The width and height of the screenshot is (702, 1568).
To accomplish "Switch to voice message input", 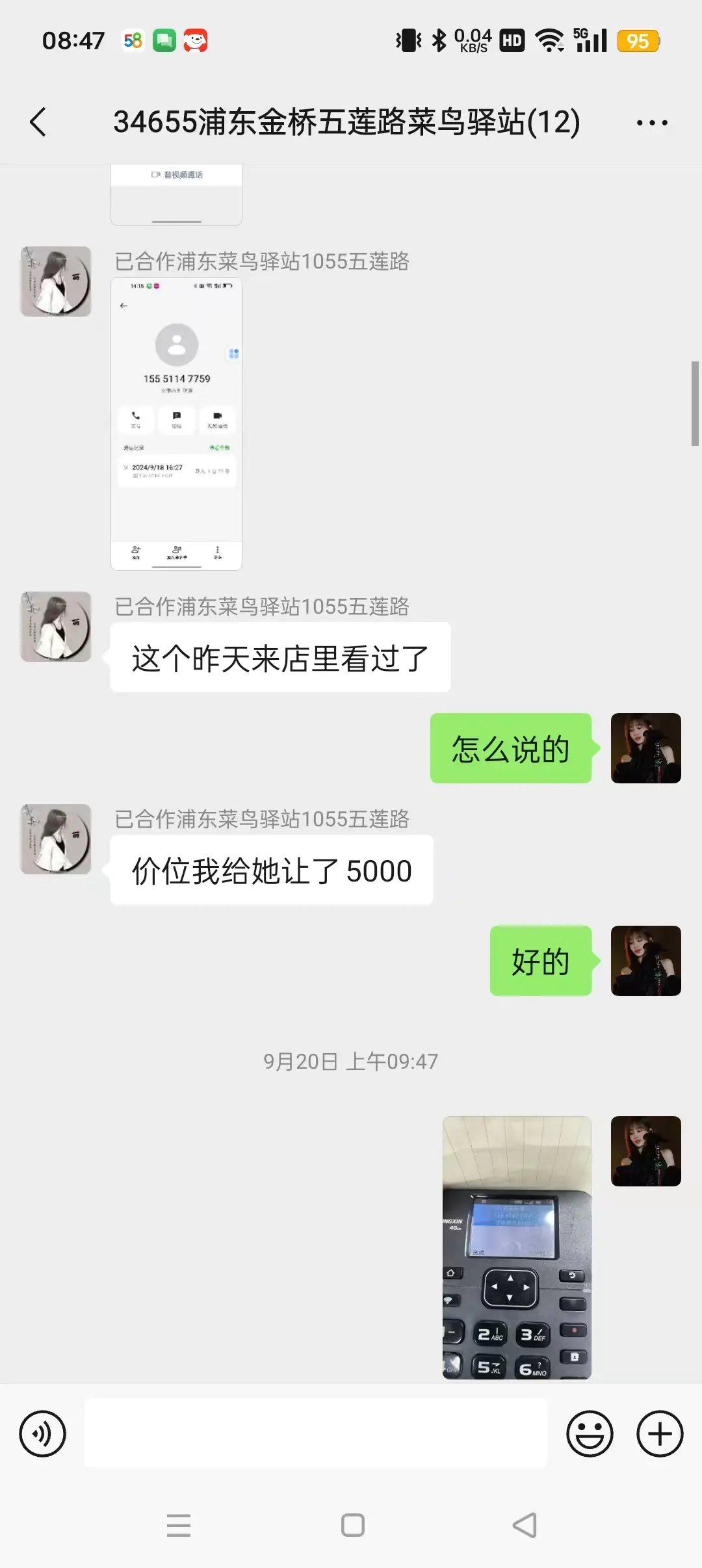I will (x=43, y=1433).
